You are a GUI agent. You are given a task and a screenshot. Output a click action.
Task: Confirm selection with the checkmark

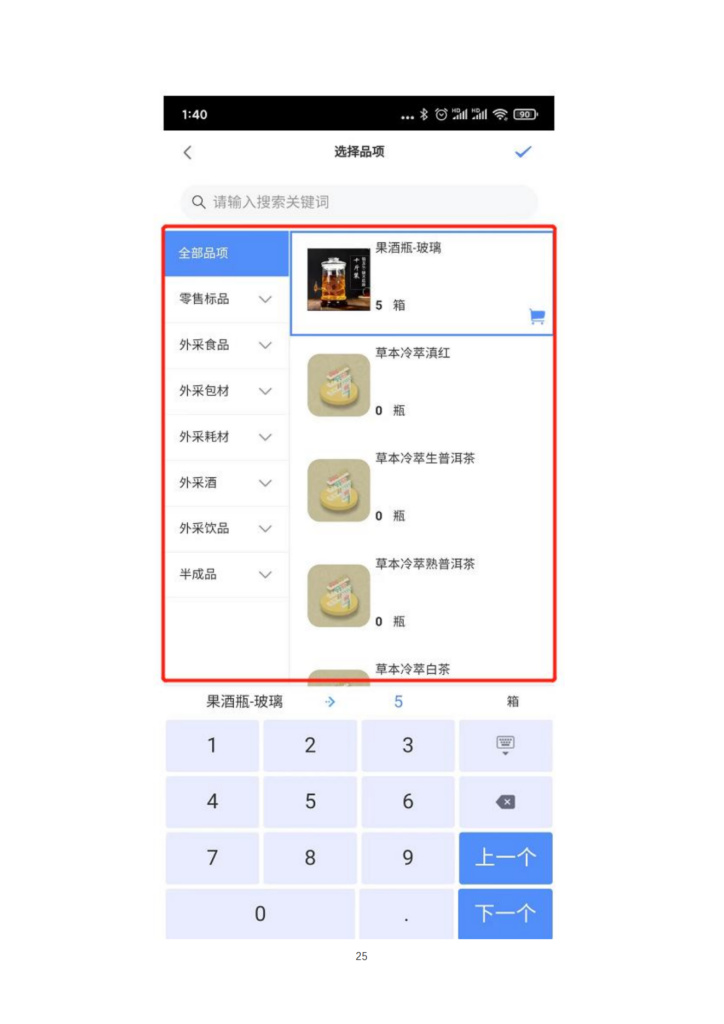click(x=523, y=152)
